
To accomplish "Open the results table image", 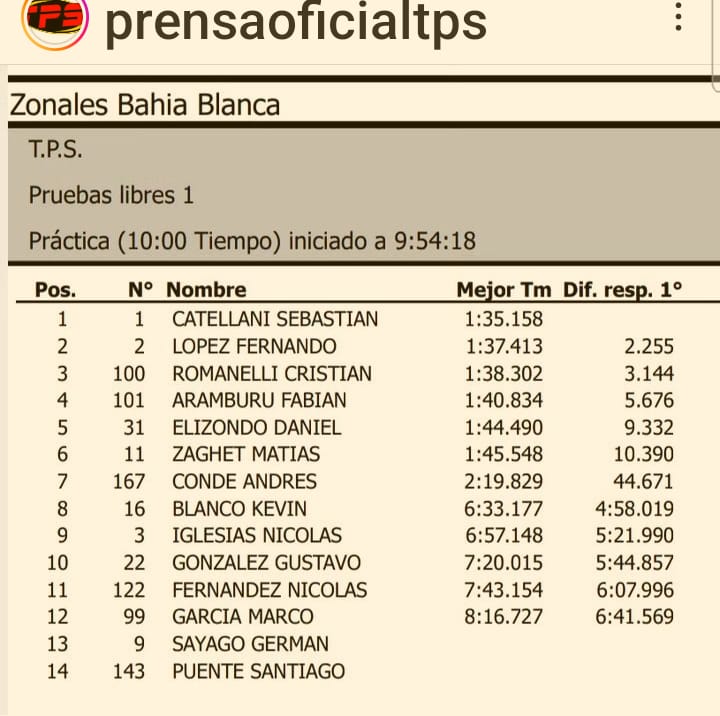I will (360, 390).
